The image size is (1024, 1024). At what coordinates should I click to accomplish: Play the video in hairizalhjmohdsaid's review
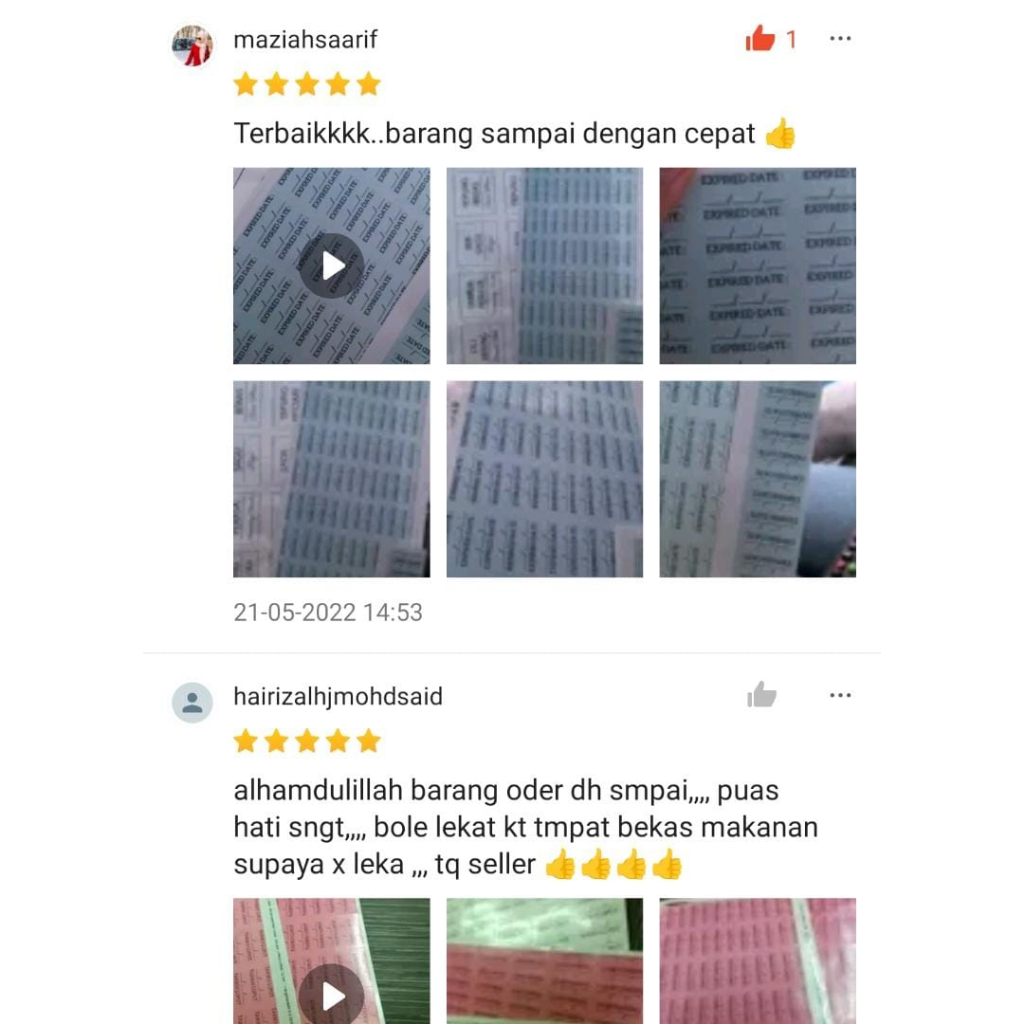point(332,995)
